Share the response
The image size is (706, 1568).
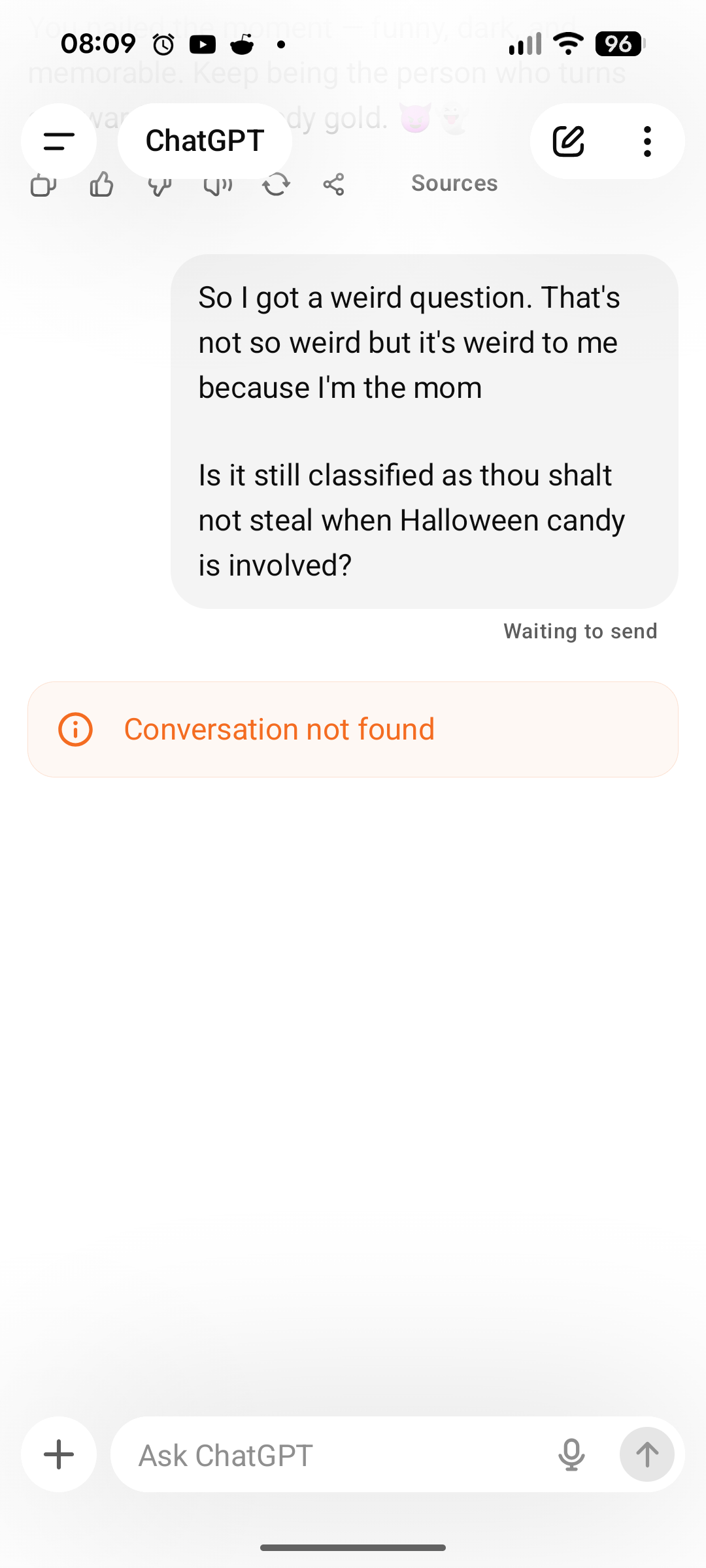point(333,185)
